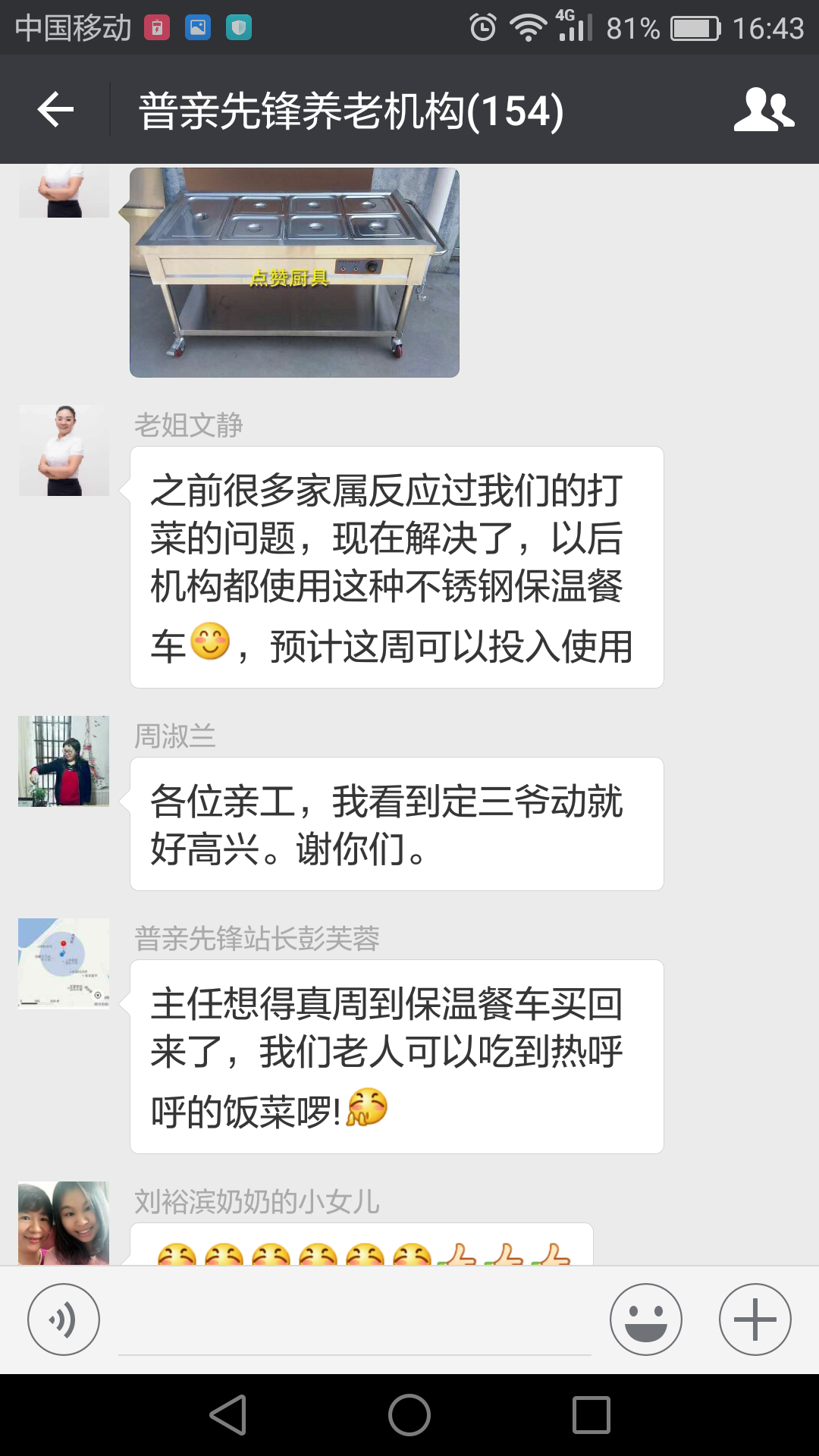Open group members info icon
This screenshot has height=1456, width=819.
(763, 110)
